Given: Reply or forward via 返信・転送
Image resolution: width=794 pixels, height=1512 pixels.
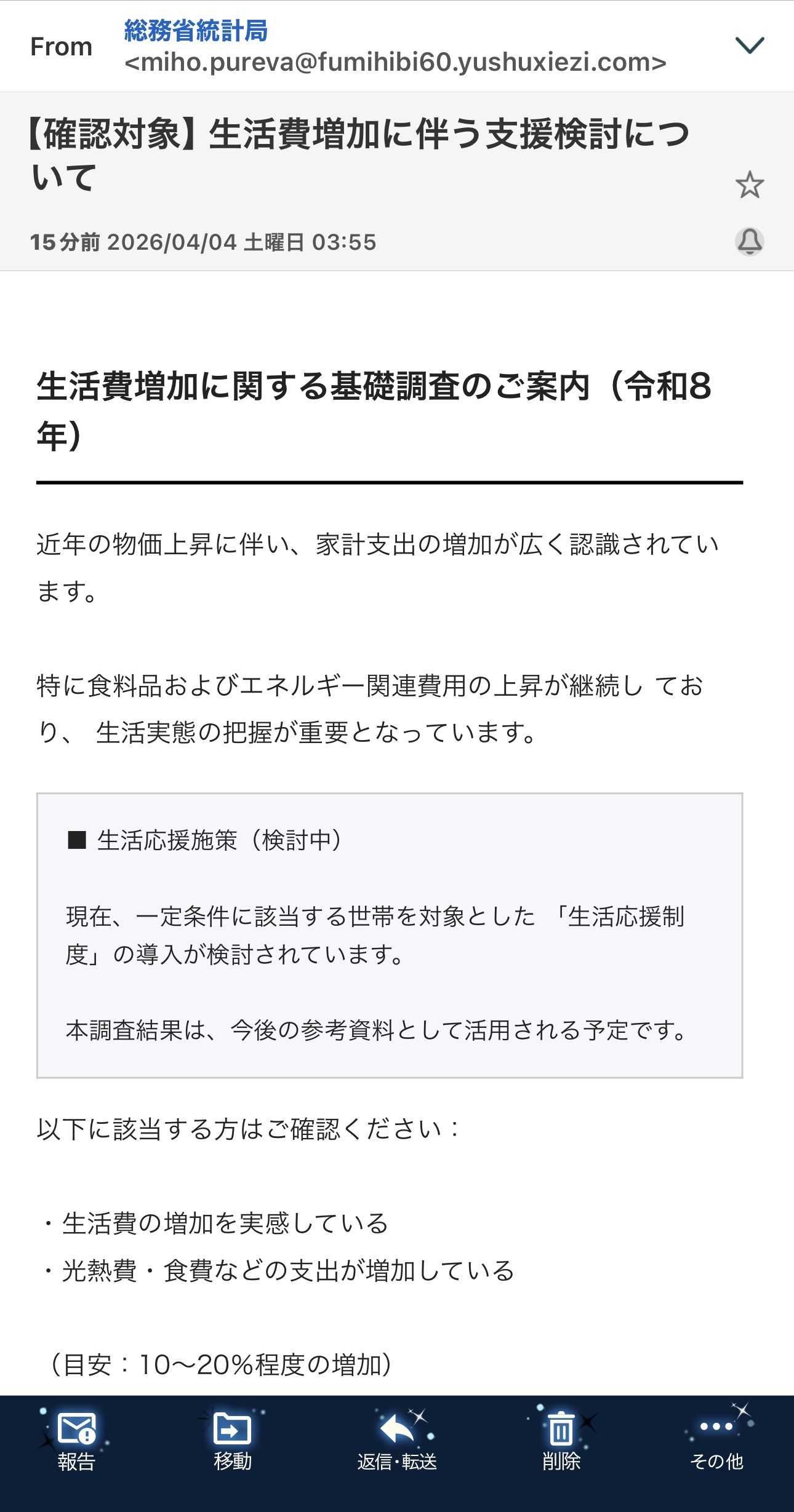Looking at the screenshot, I should click(397, 1442).
